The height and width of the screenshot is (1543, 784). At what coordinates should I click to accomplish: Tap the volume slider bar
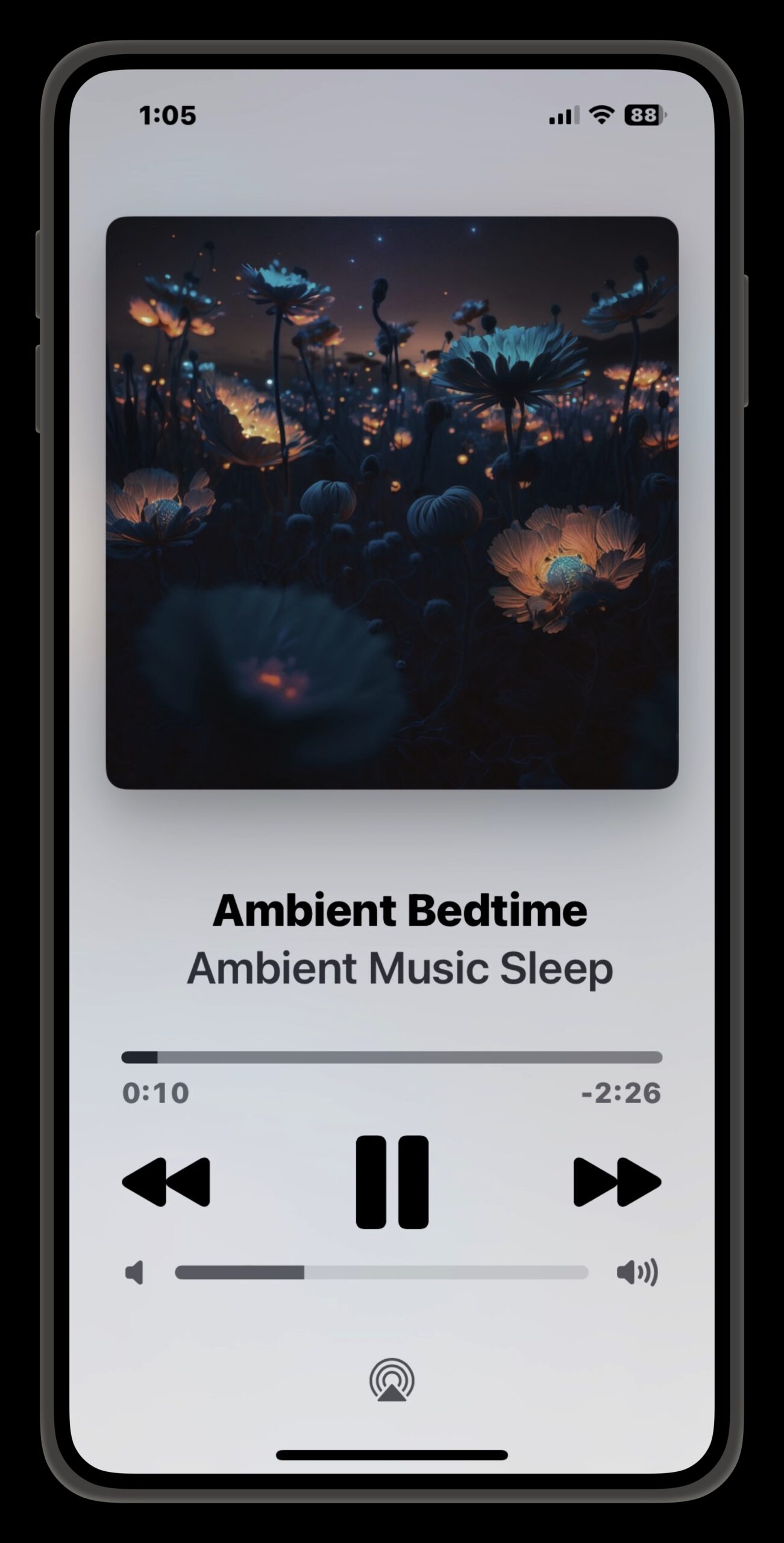coord(381,1272)
